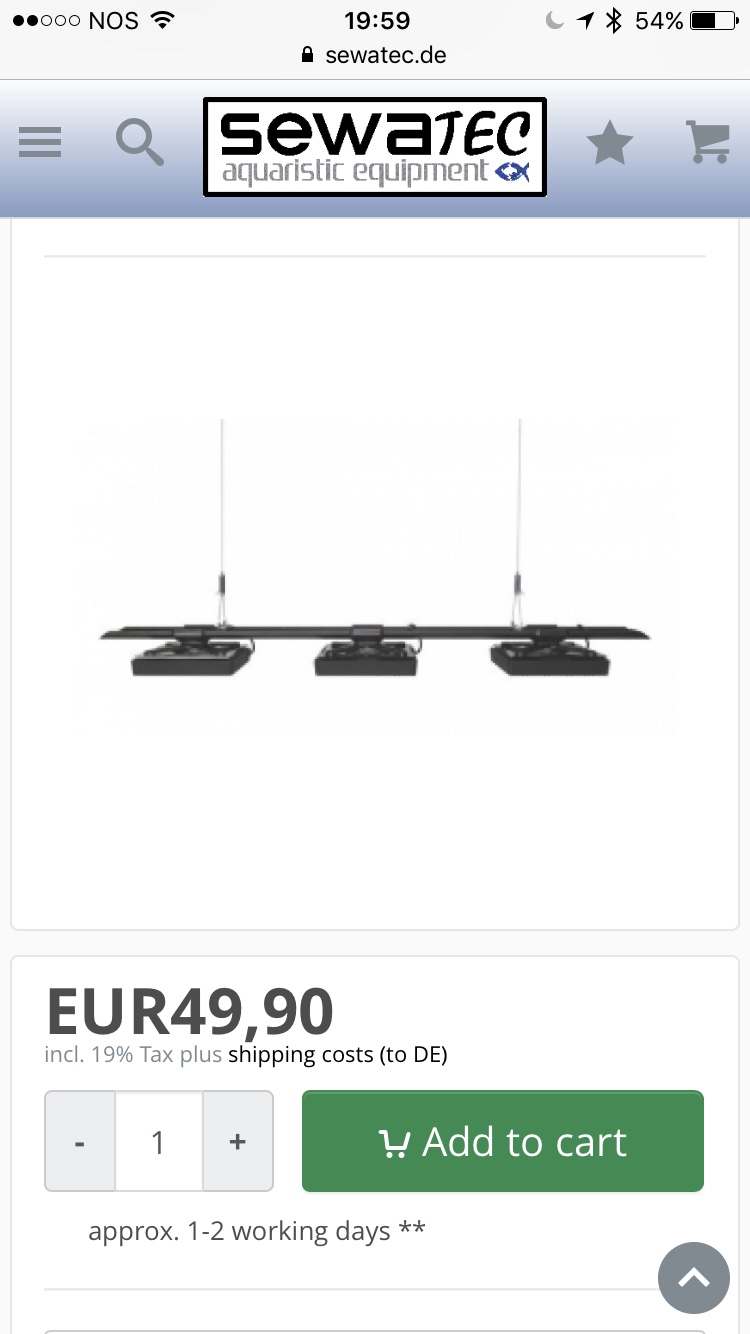Open the shopping cart
The height and width of the screenshot is (1334, 750).
click(707, 143)
